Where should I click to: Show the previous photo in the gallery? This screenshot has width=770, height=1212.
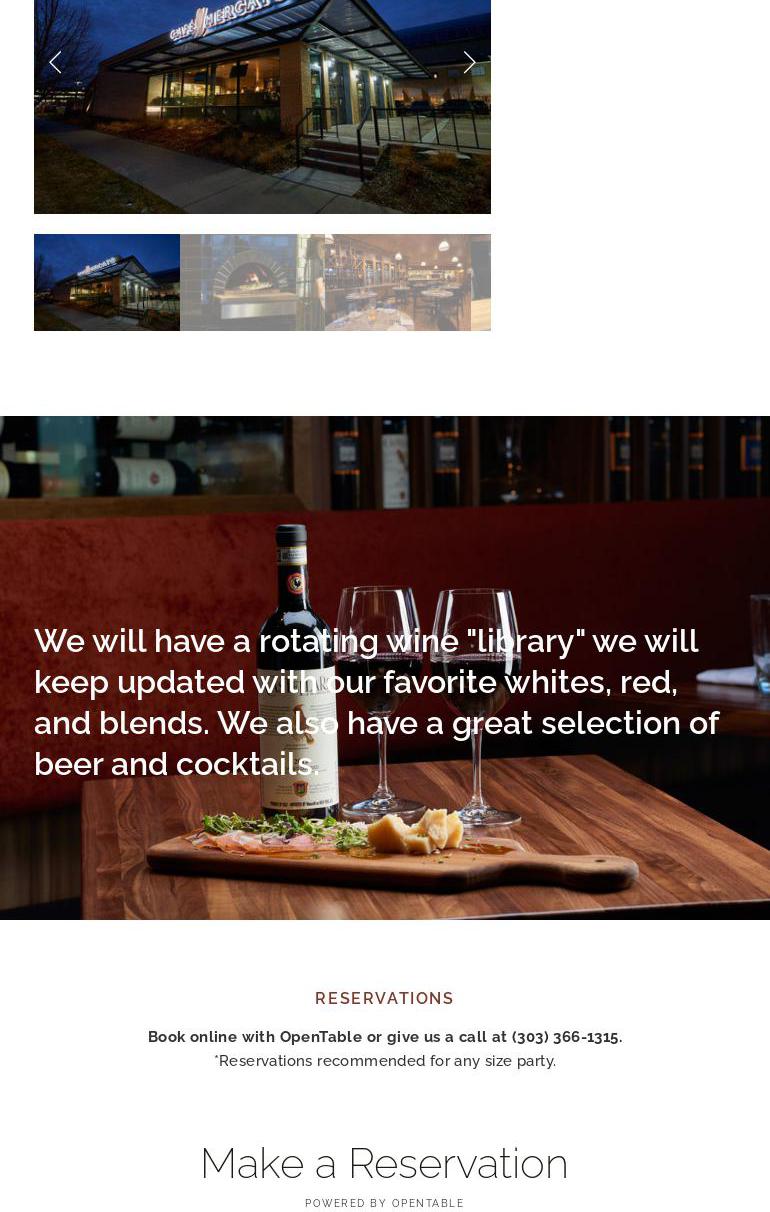55,62
